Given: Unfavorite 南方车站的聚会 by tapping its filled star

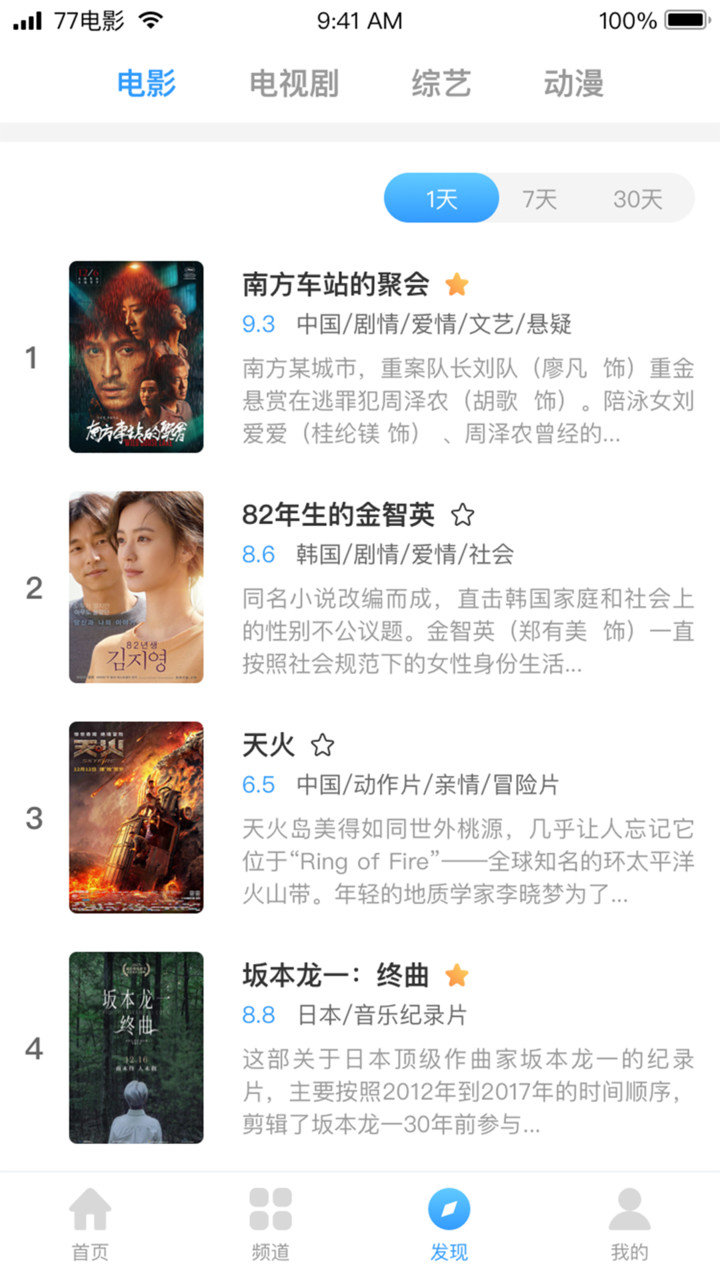Looking at the screenshot, I should (x=457, y=285).
